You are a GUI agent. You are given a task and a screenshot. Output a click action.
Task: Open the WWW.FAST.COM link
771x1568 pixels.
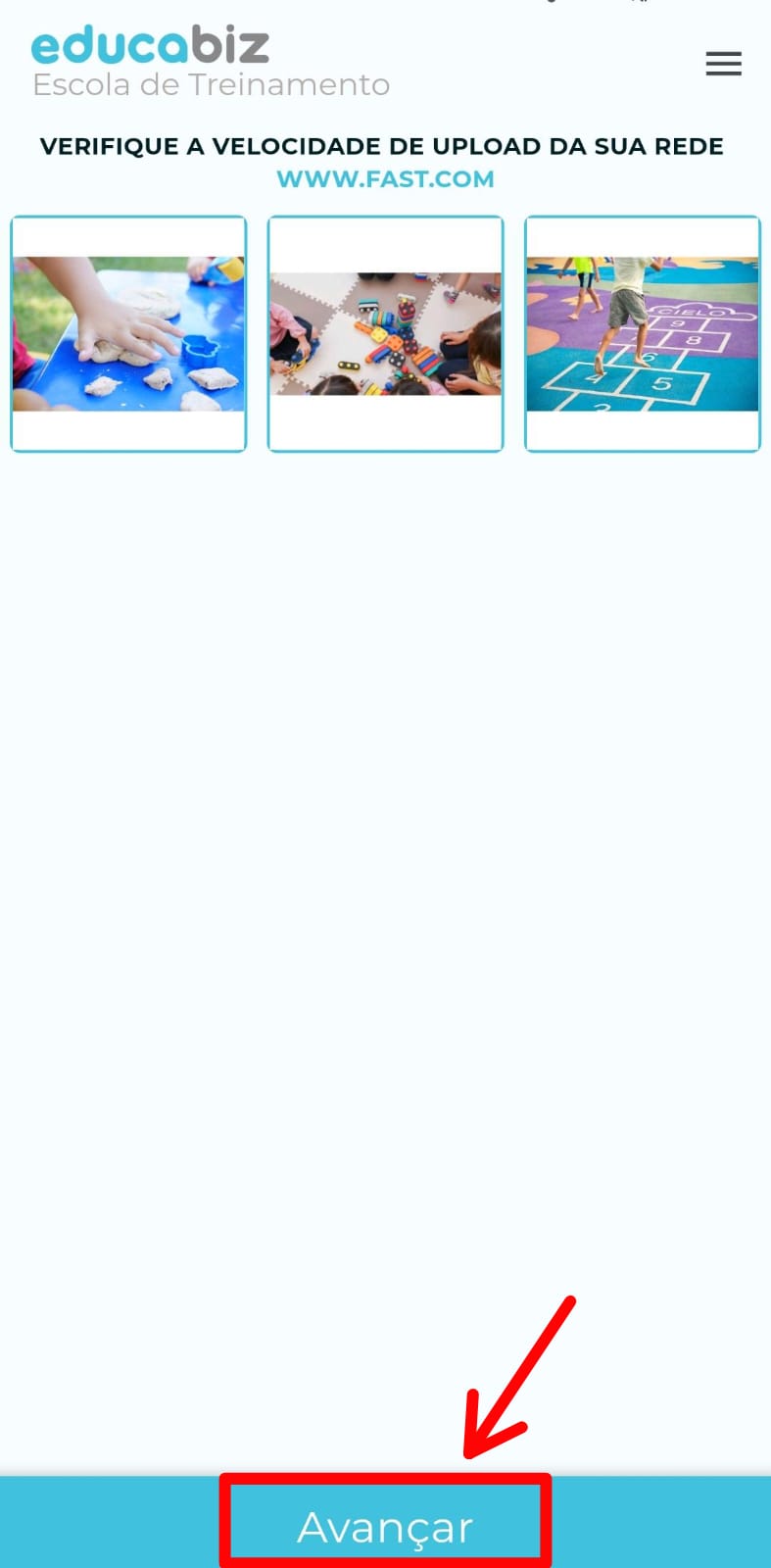[385, 179]
